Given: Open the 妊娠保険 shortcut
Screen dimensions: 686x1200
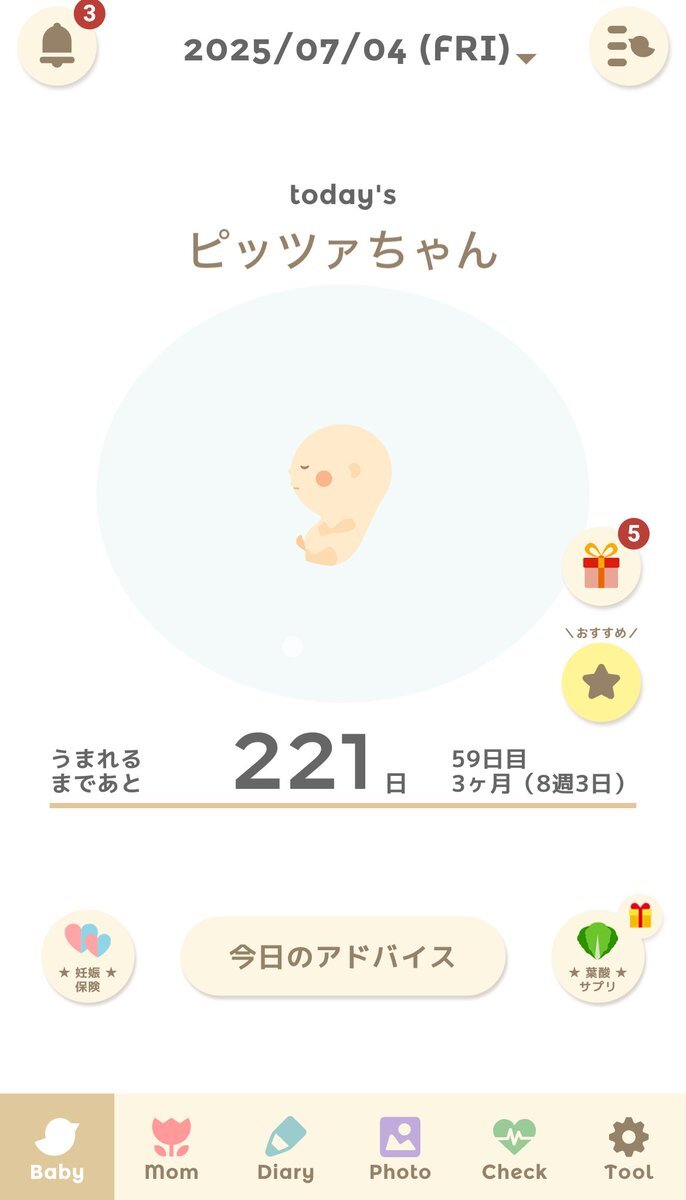Looking at the screenshot, I should [x=88, y=956].
